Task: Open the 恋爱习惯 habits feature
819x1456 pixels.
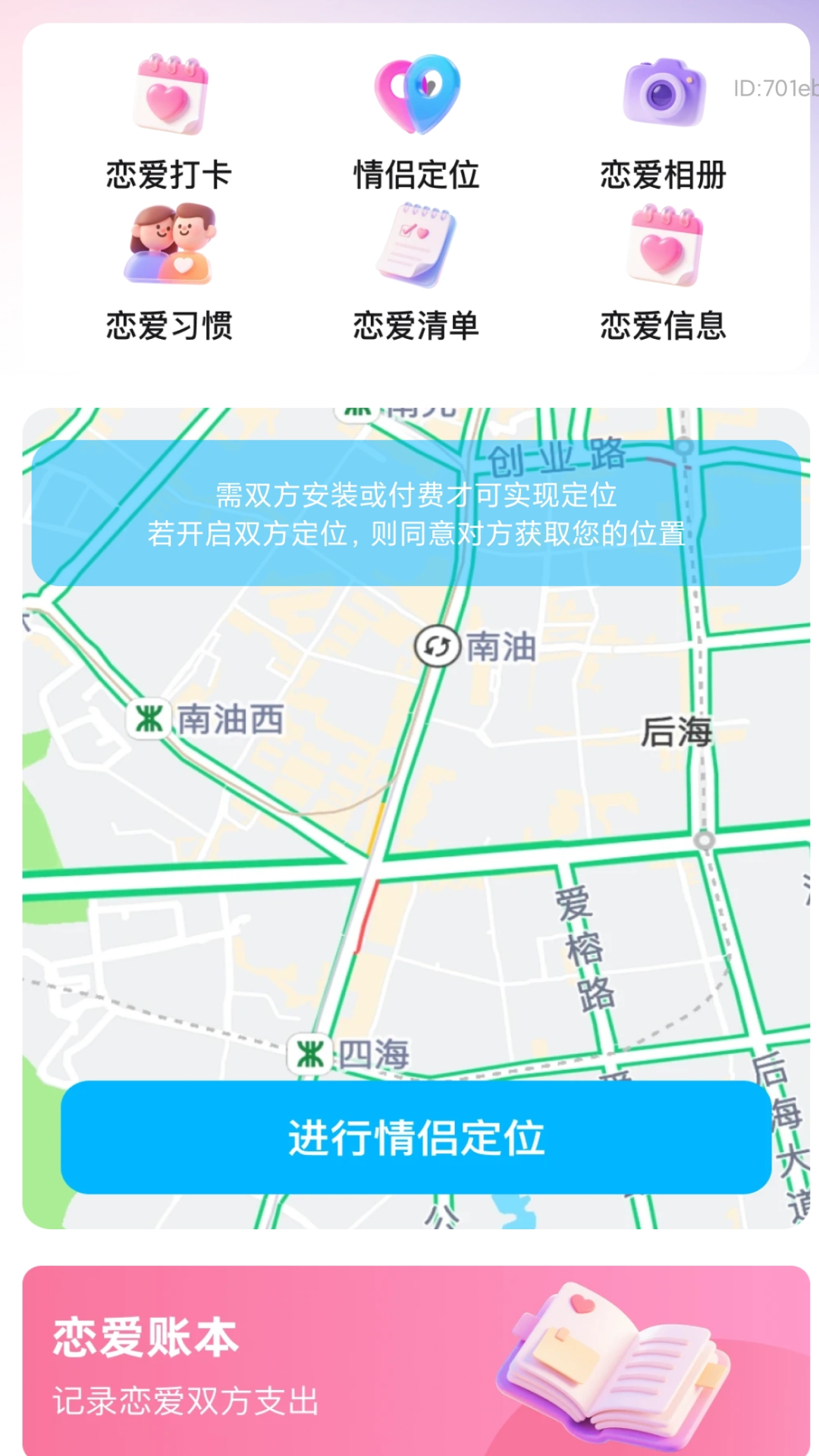Action: pos(170,326)
